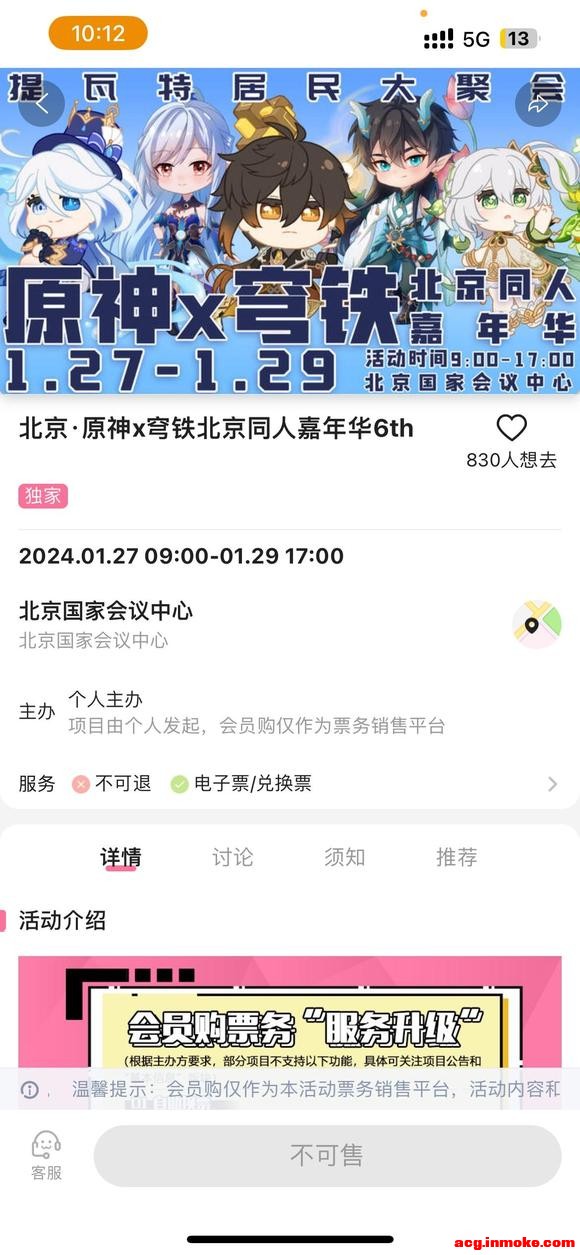Share this event with the share icon
The image size is (580, 1255).
pyautogui.click(x=538, y=103)
